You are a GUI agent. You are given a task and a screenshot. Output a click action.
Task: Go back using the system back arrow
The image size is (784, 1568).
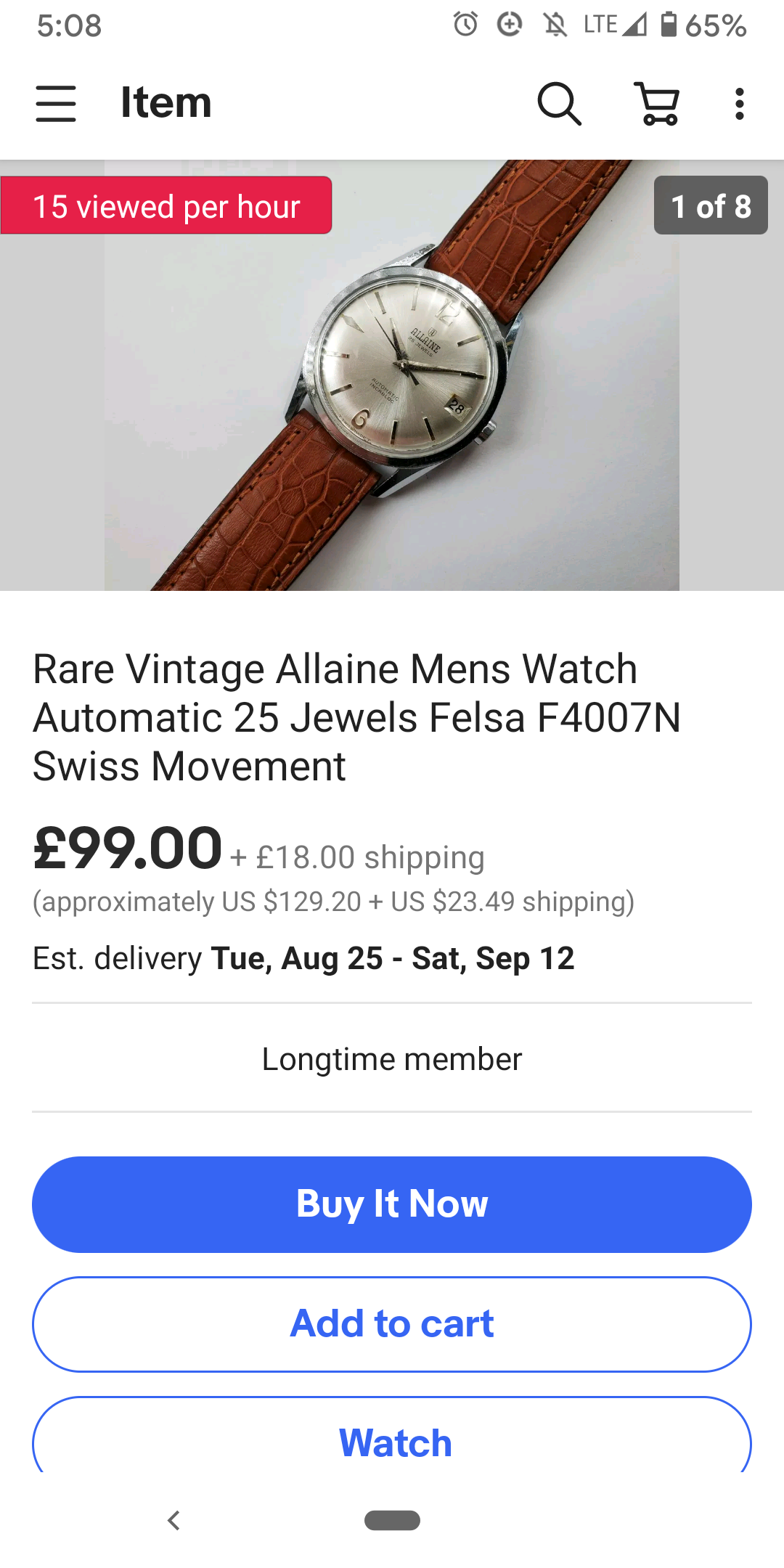tap(173, 1520)
